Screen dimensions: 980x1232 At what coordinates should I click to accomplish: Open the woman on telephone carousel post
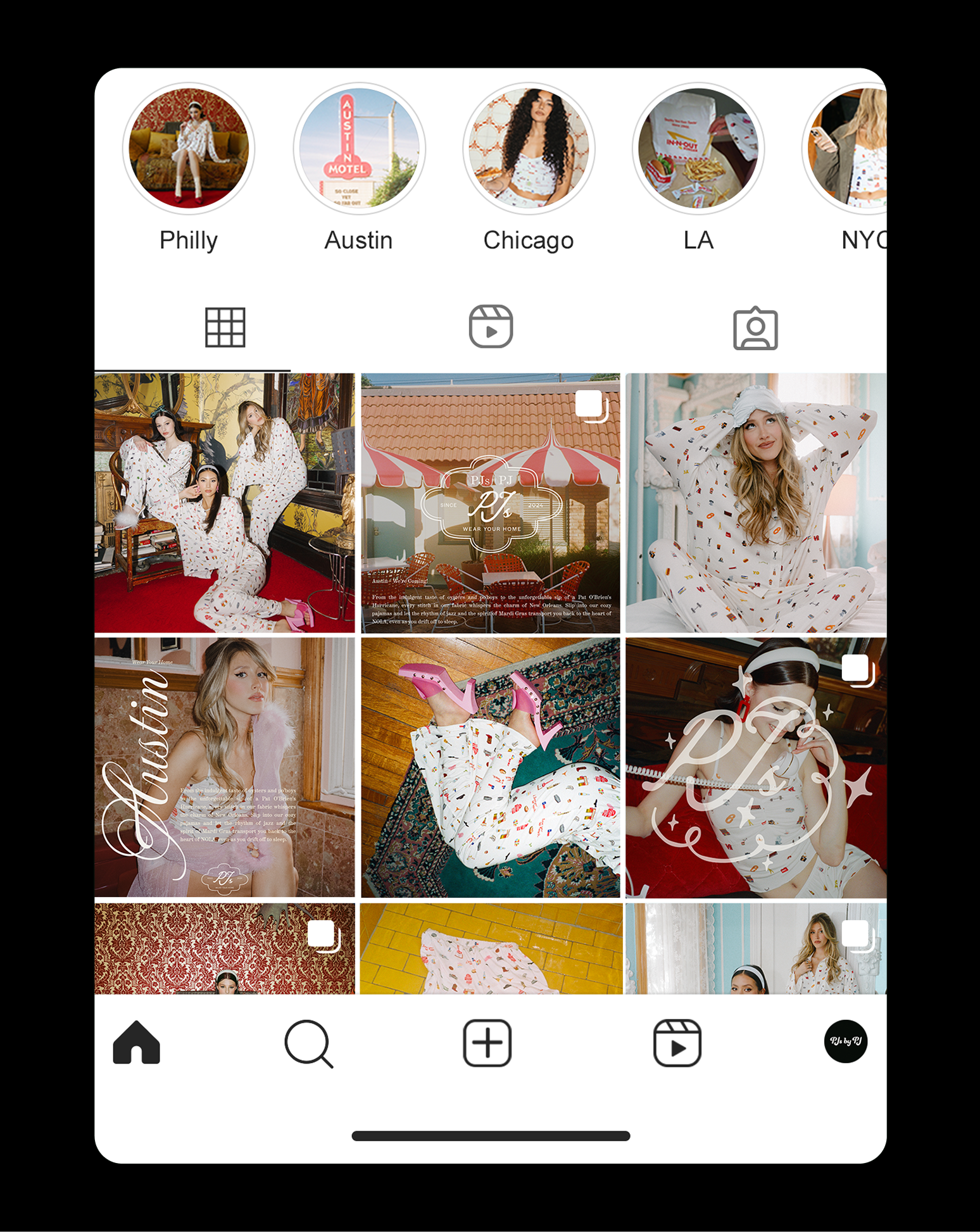tap(755, 767)
